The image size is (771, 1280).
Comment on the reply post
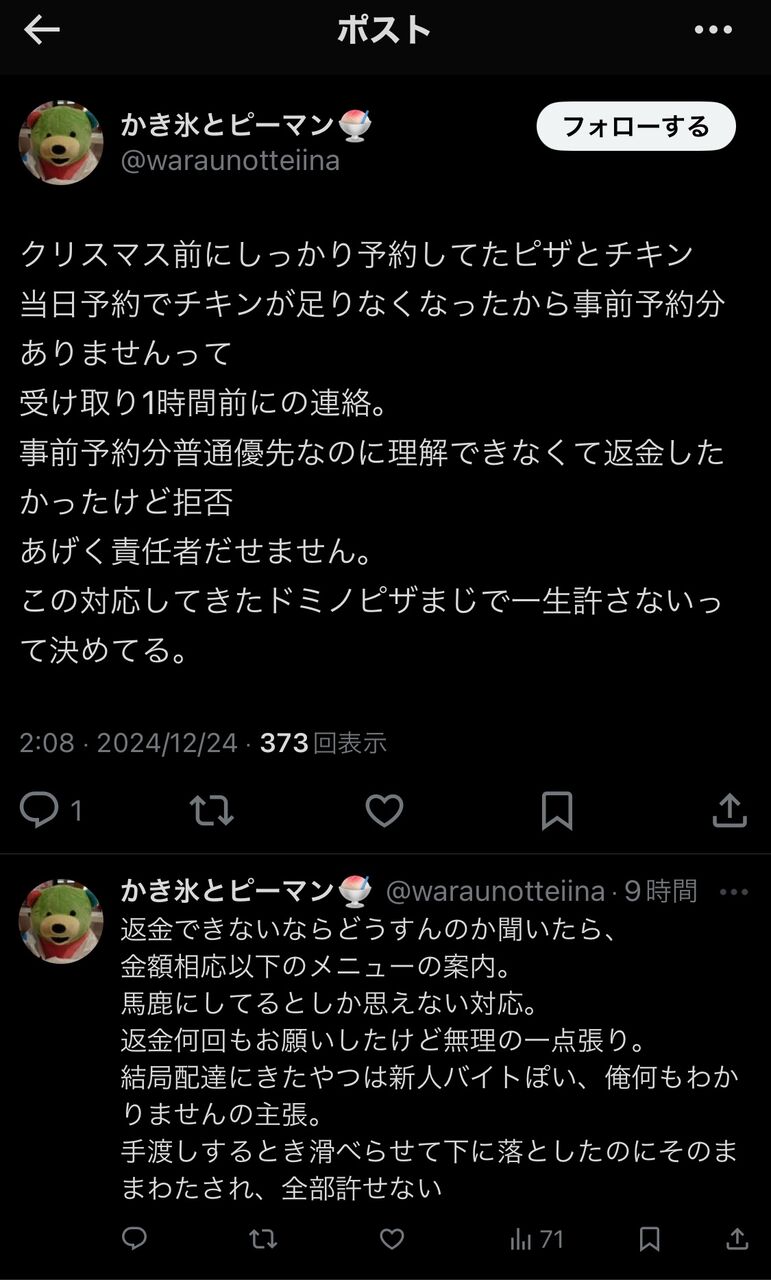[134, 1239]
